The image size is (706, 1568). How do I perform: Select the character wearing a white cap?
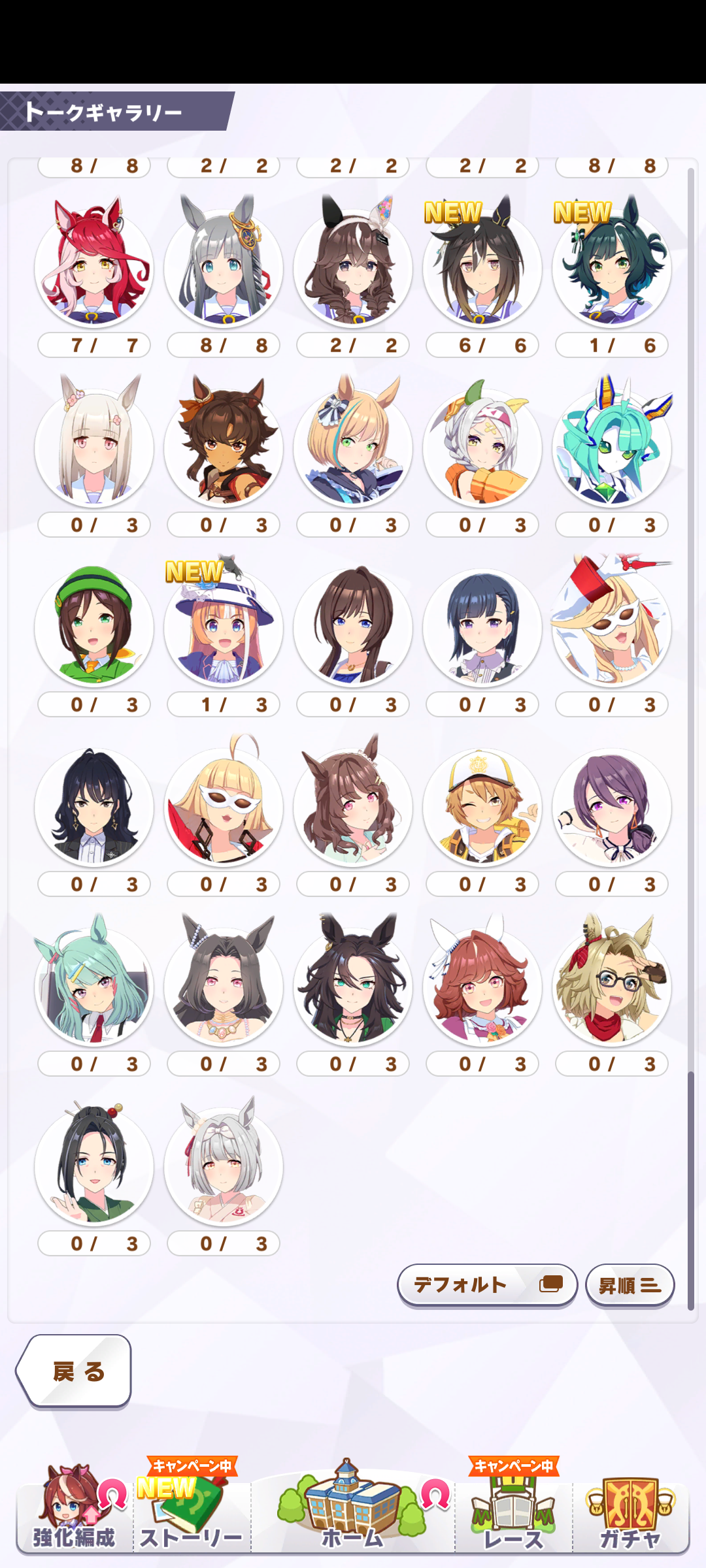pos(482,808)
